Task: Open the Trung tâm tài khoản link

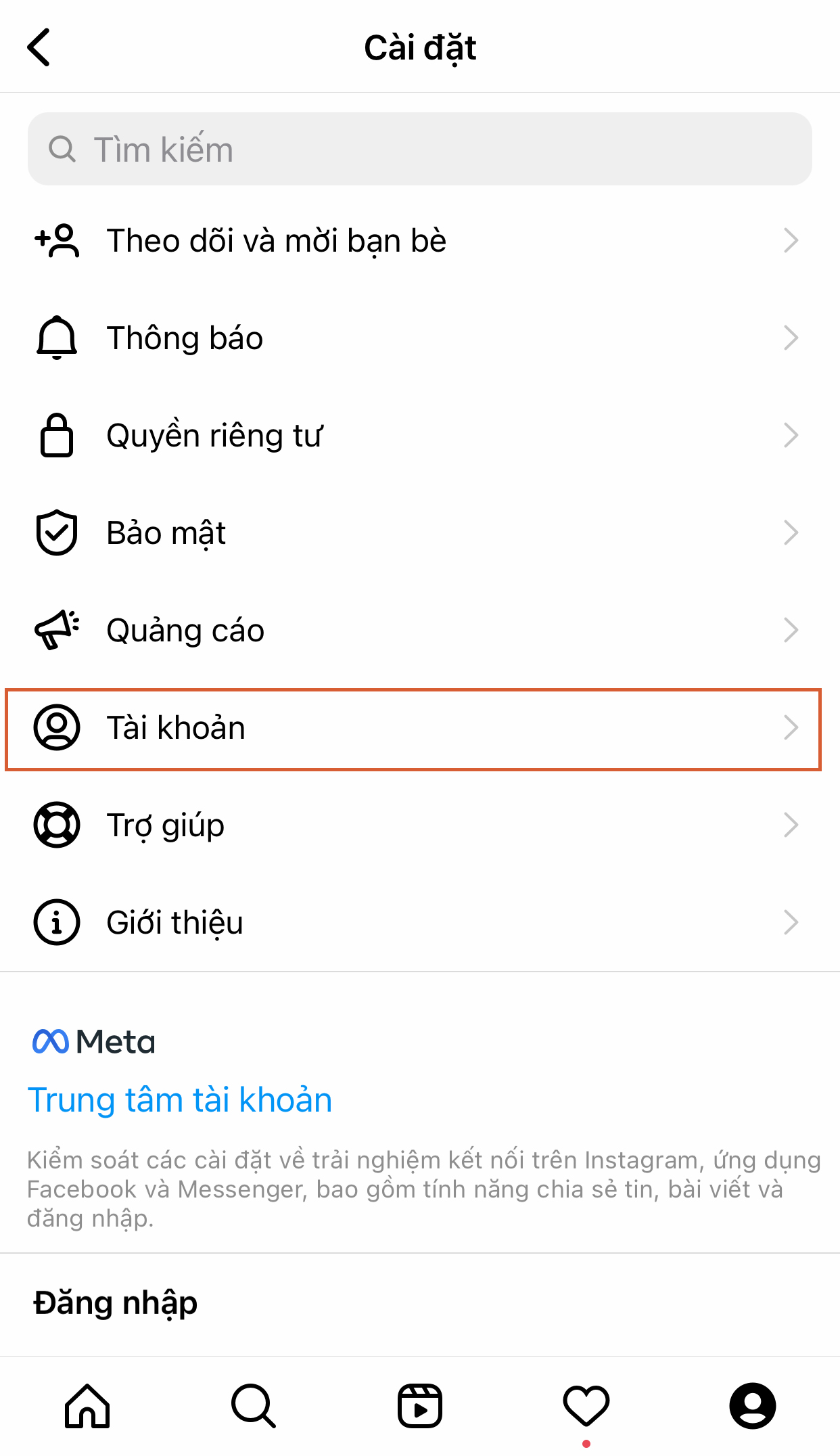Action: coord(180,1100)
